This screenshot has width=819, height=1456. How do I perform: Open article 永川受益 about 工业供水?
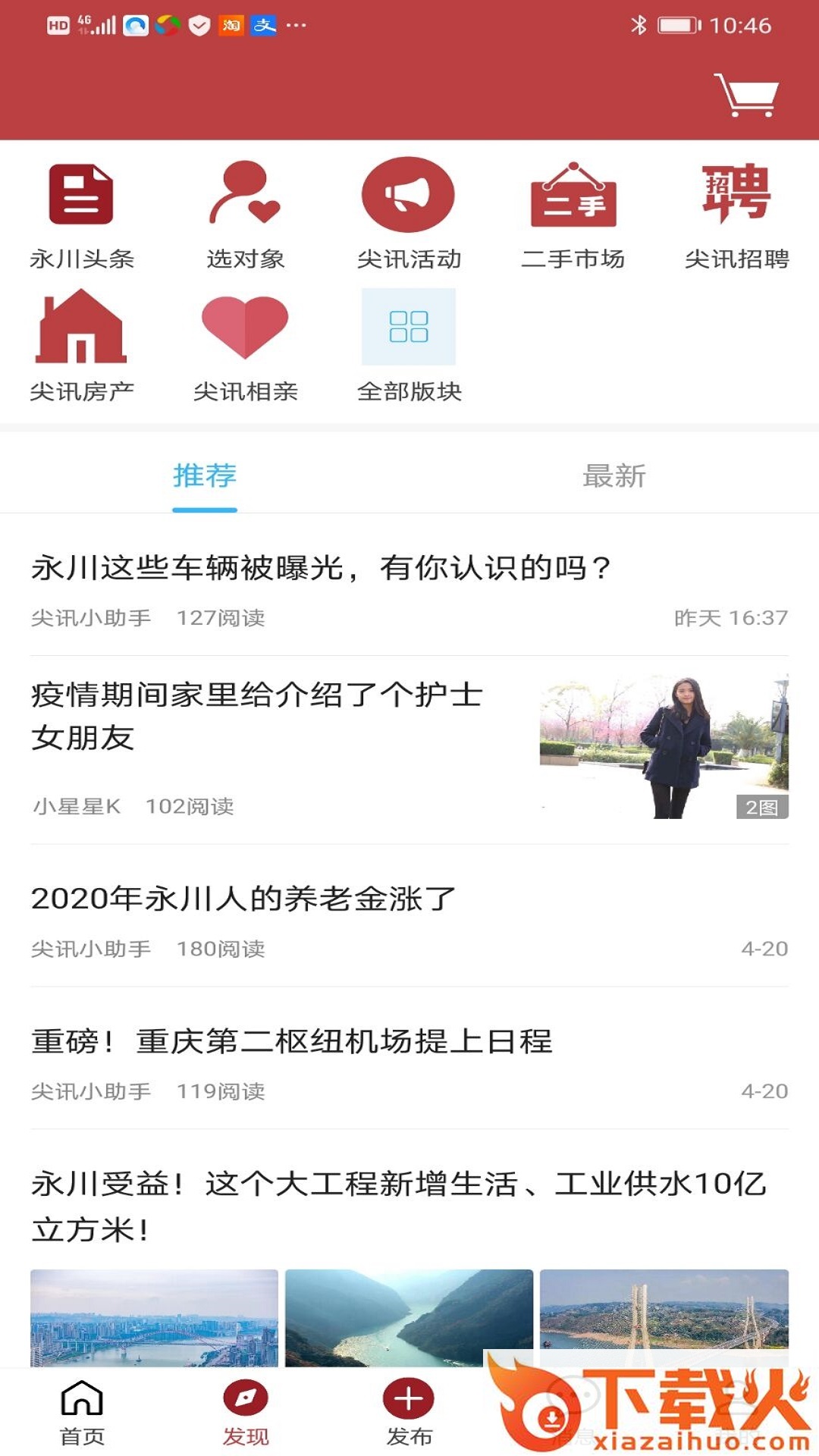point(399,1206)
